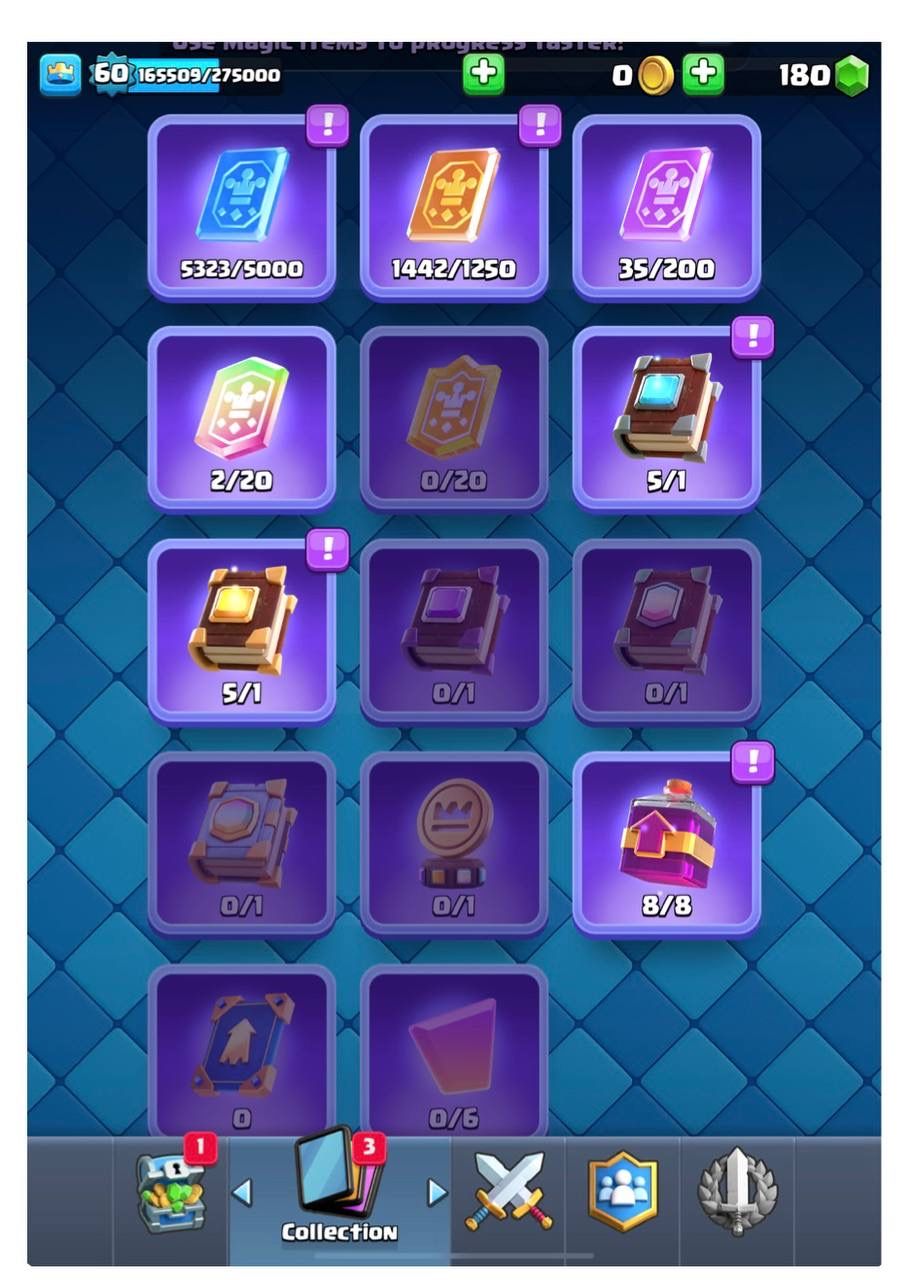Open the crown player profile icon
Screen dimensions: 912x1280
point(60,75)
